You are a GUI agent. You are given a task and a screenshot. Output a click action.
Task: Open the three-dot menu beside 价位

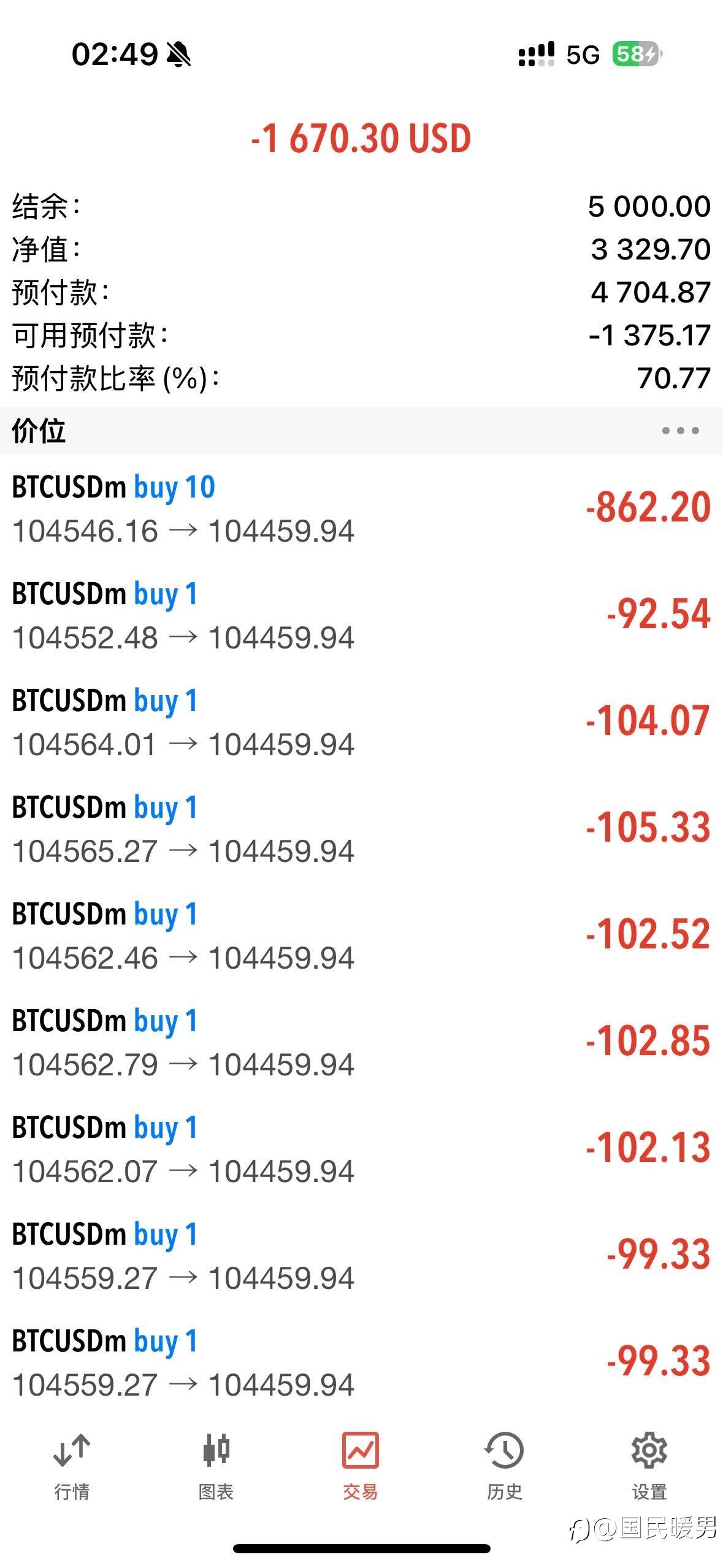pos(680,431)
